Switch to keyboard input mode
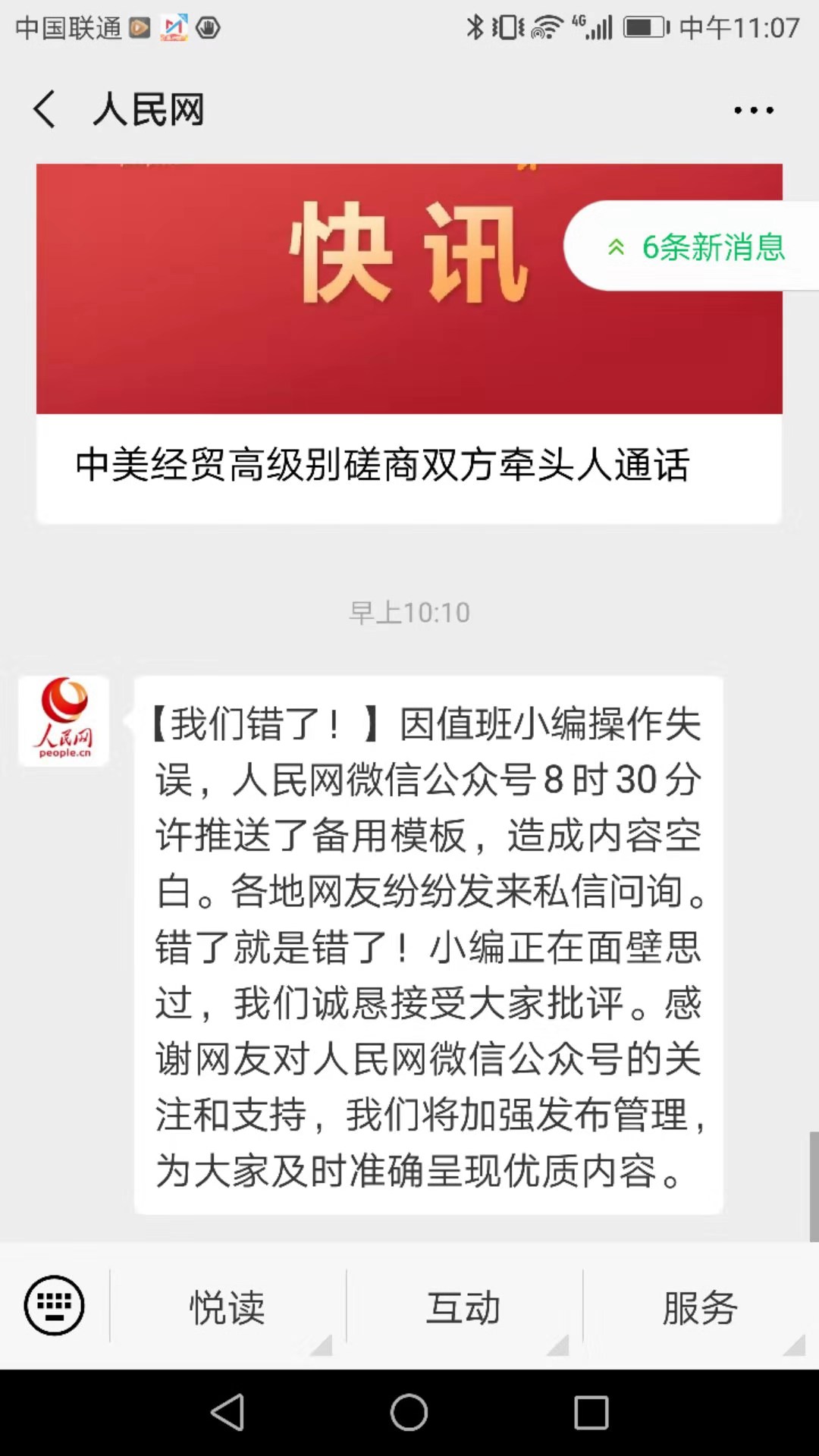819x1456 pixels. point(55,1306)
